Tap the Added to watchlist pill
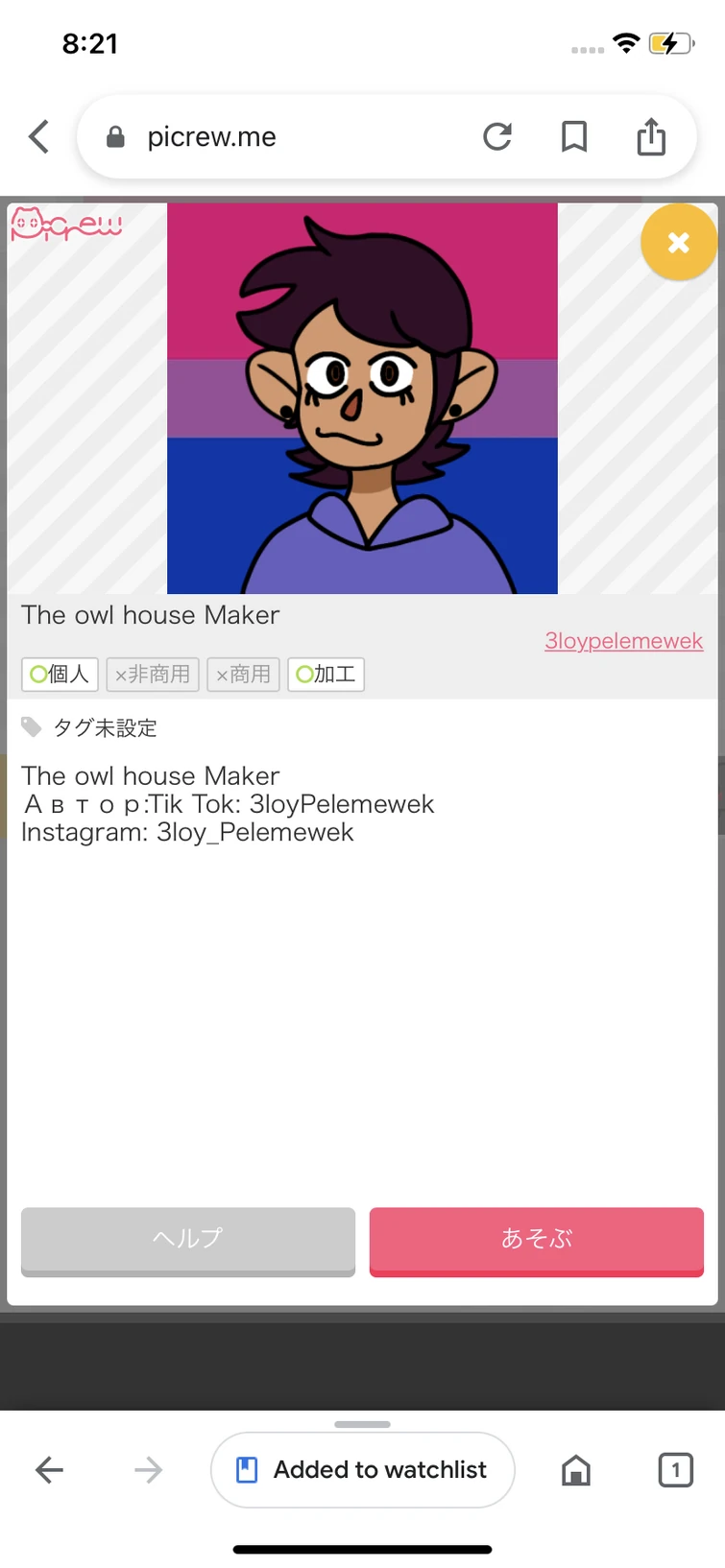 (x=363, y=1469)
